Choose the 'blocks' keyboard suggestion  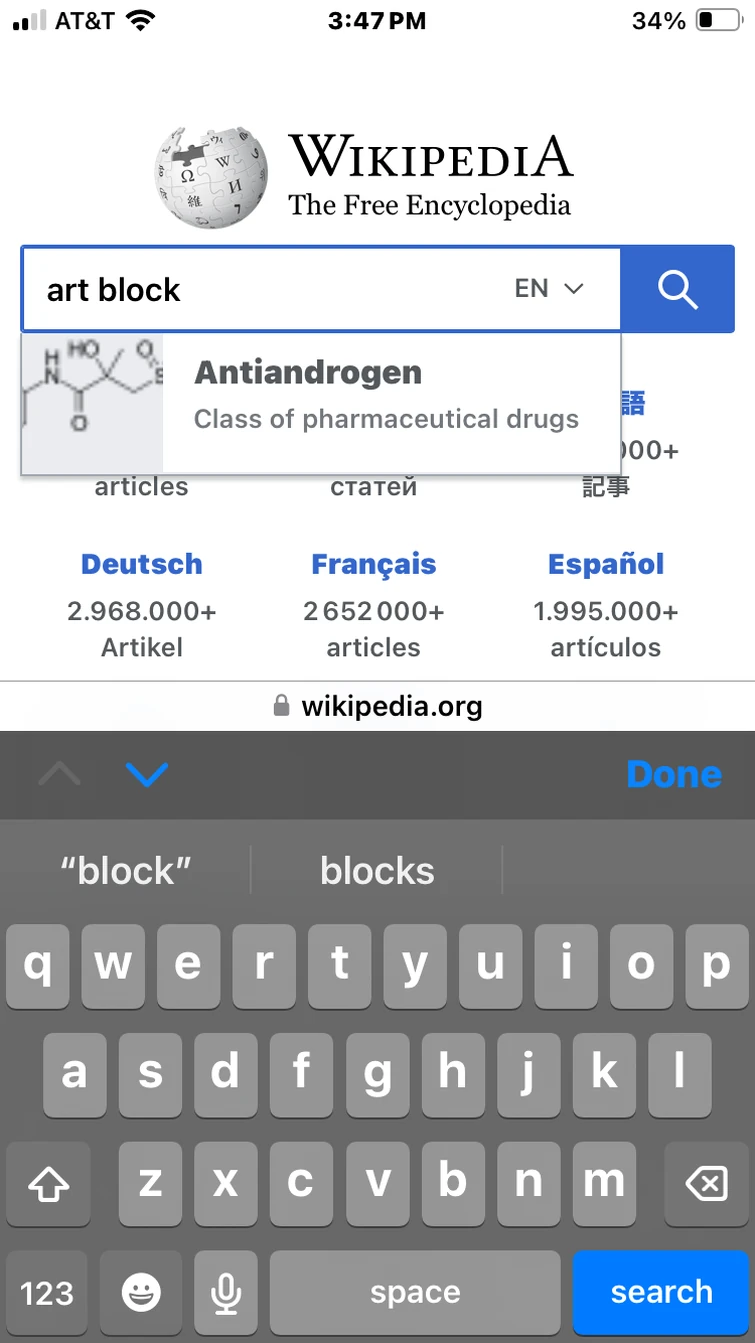click(377, 871)
